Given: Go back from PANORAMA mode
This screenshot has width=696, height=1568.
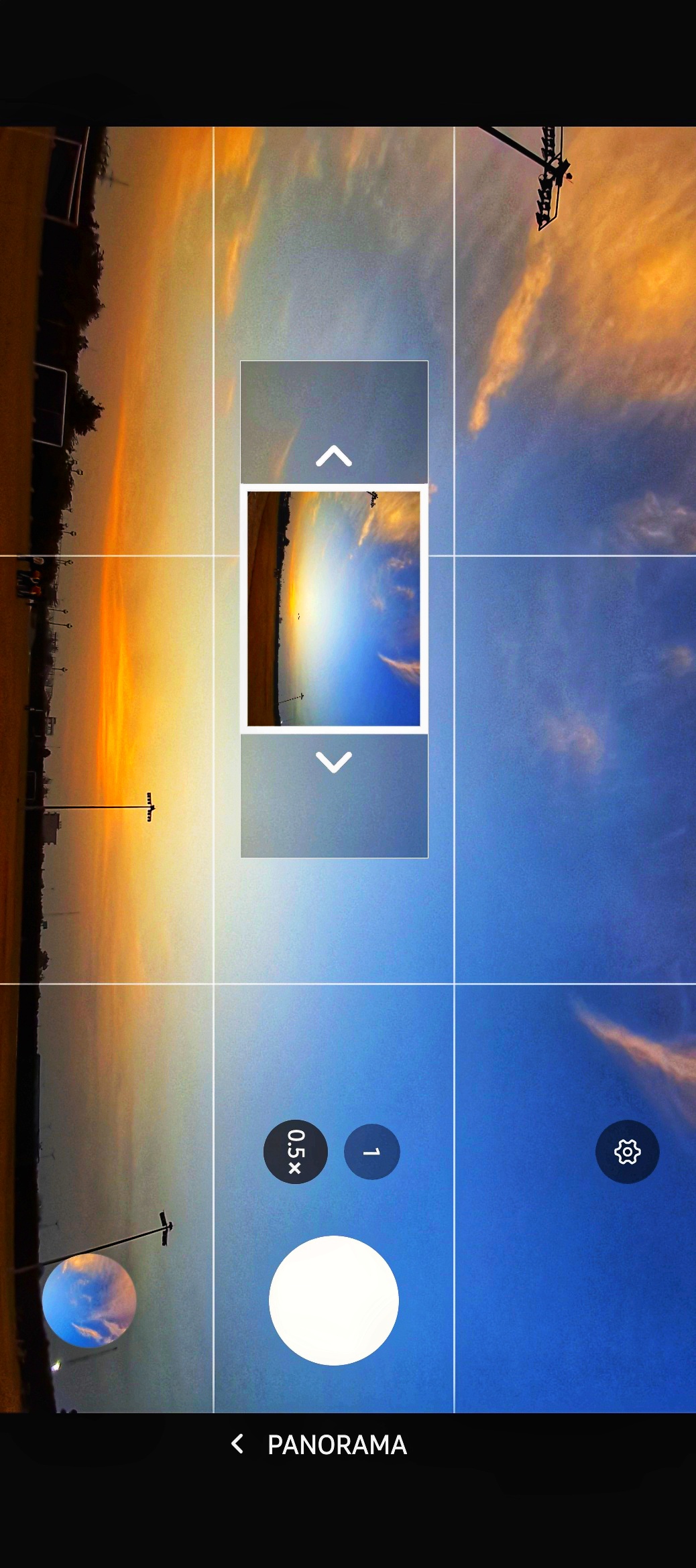Looking at the screenshot, I should 237,1444.
